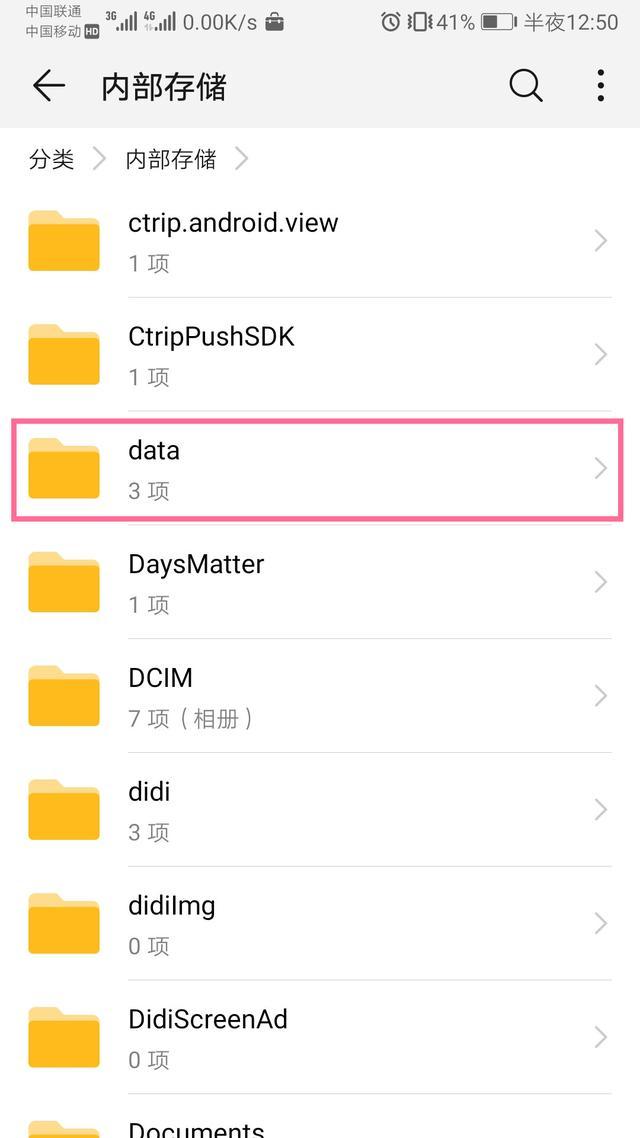Open the Documents folder
The image size is (640, 1138).
pyautogui.click(x=318, y=1126)
